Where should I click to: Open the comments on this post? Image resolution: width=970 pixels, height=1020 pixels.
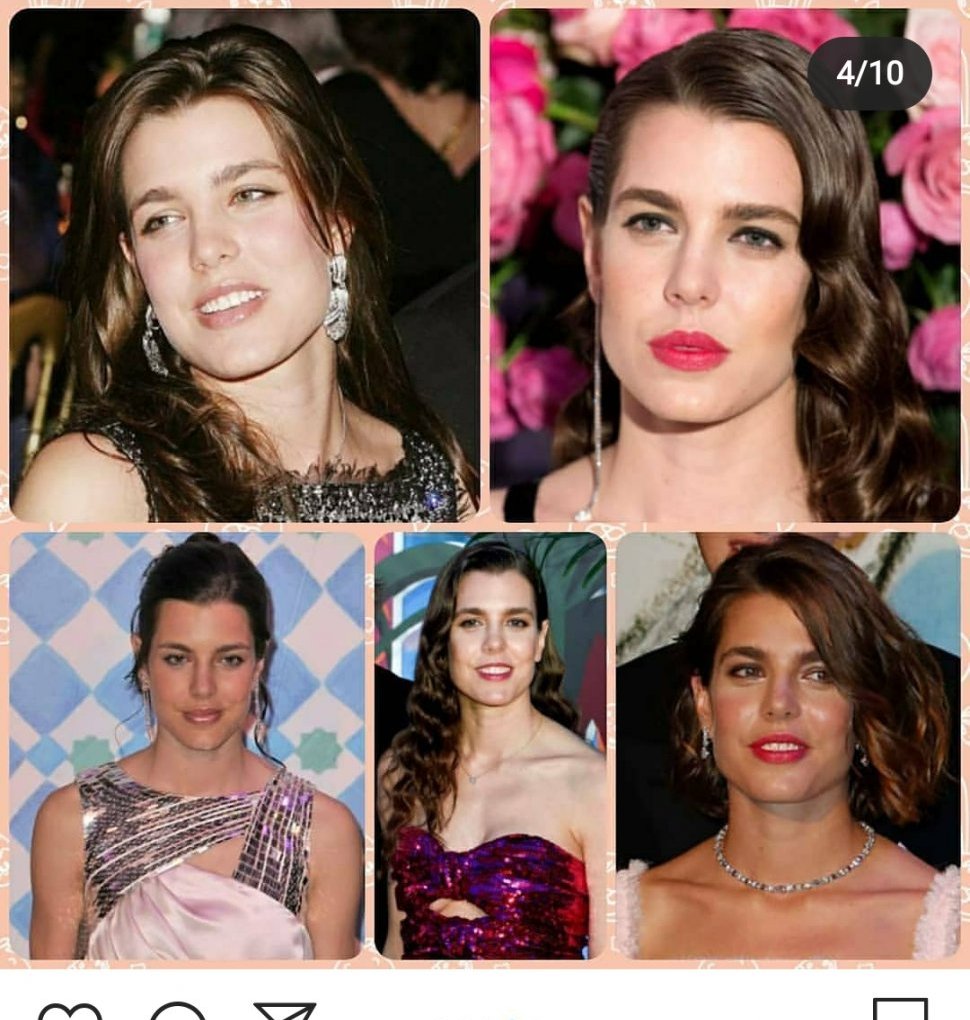178,1010
